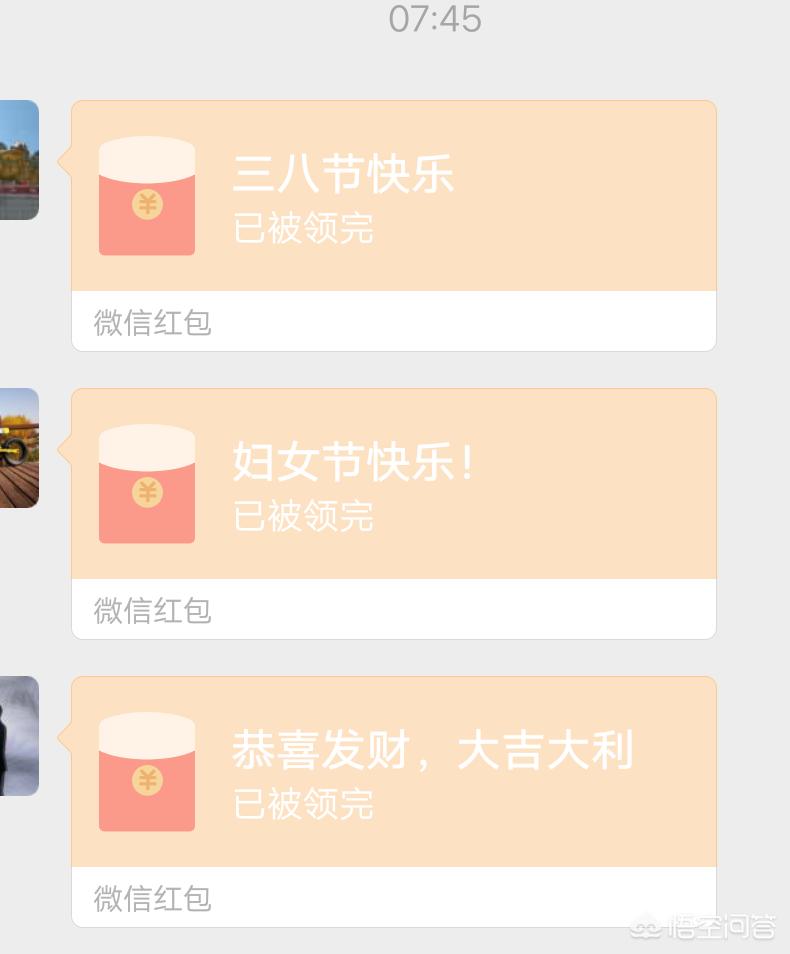790x954 pixels.
Task: Tap the 07:45 timestamp at the top
Action: [436, 18]
